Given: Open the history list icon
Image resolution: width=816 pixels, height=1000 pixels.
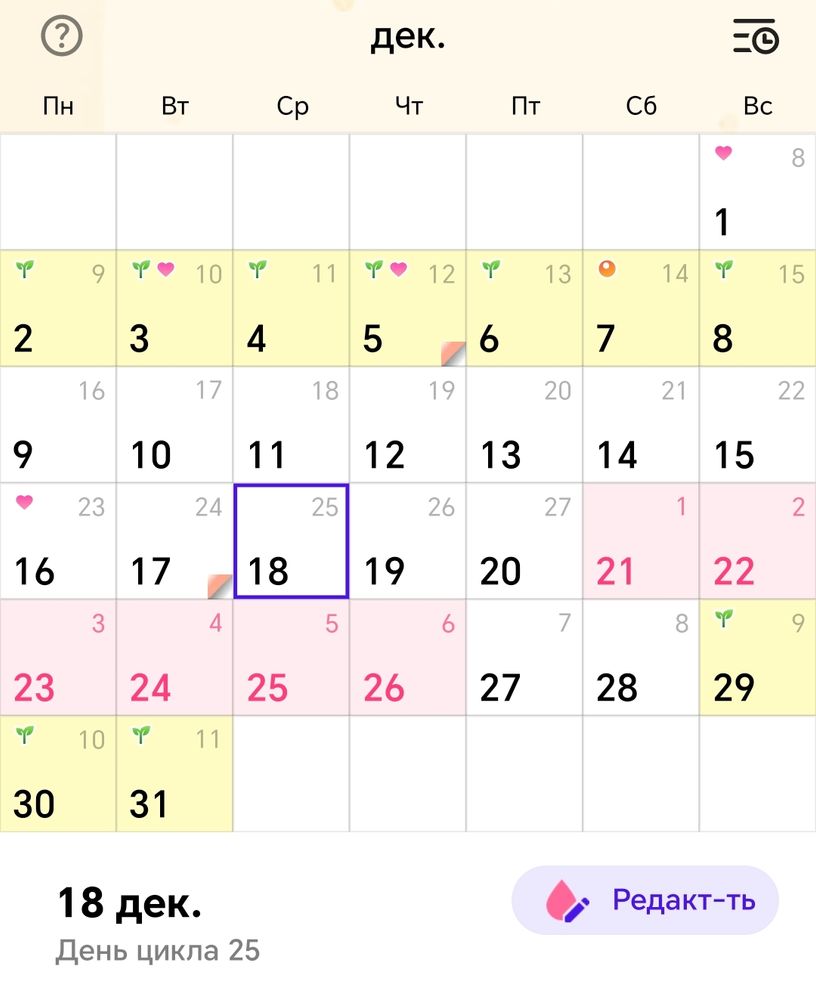Looking at the screenshot, I should point(755,37).
